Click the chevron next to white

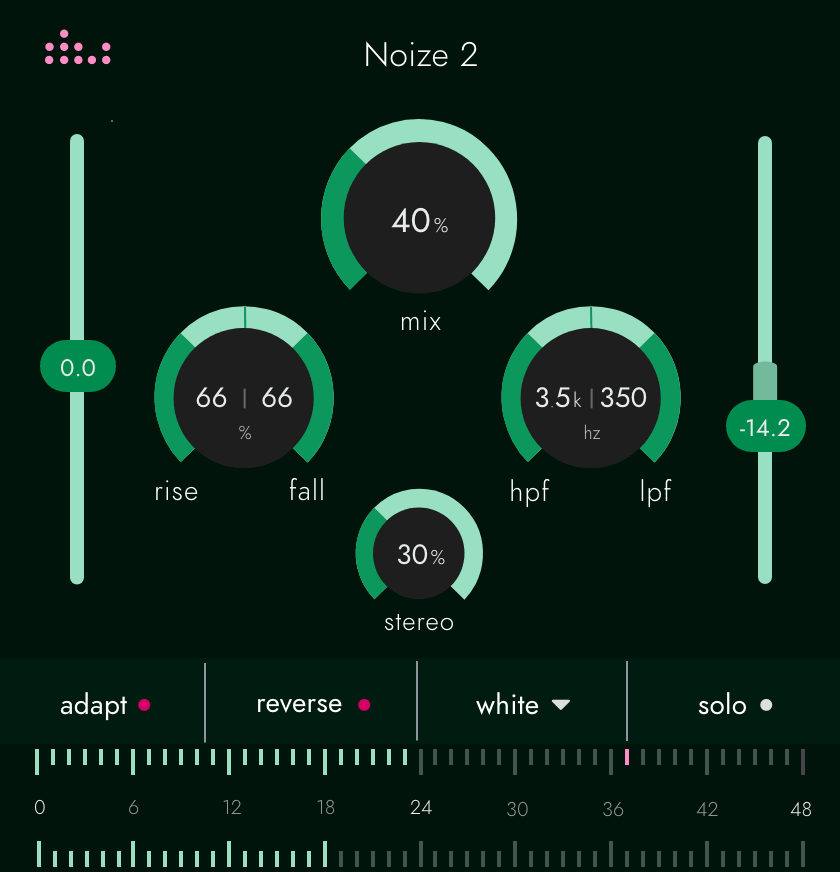point(561,704)
